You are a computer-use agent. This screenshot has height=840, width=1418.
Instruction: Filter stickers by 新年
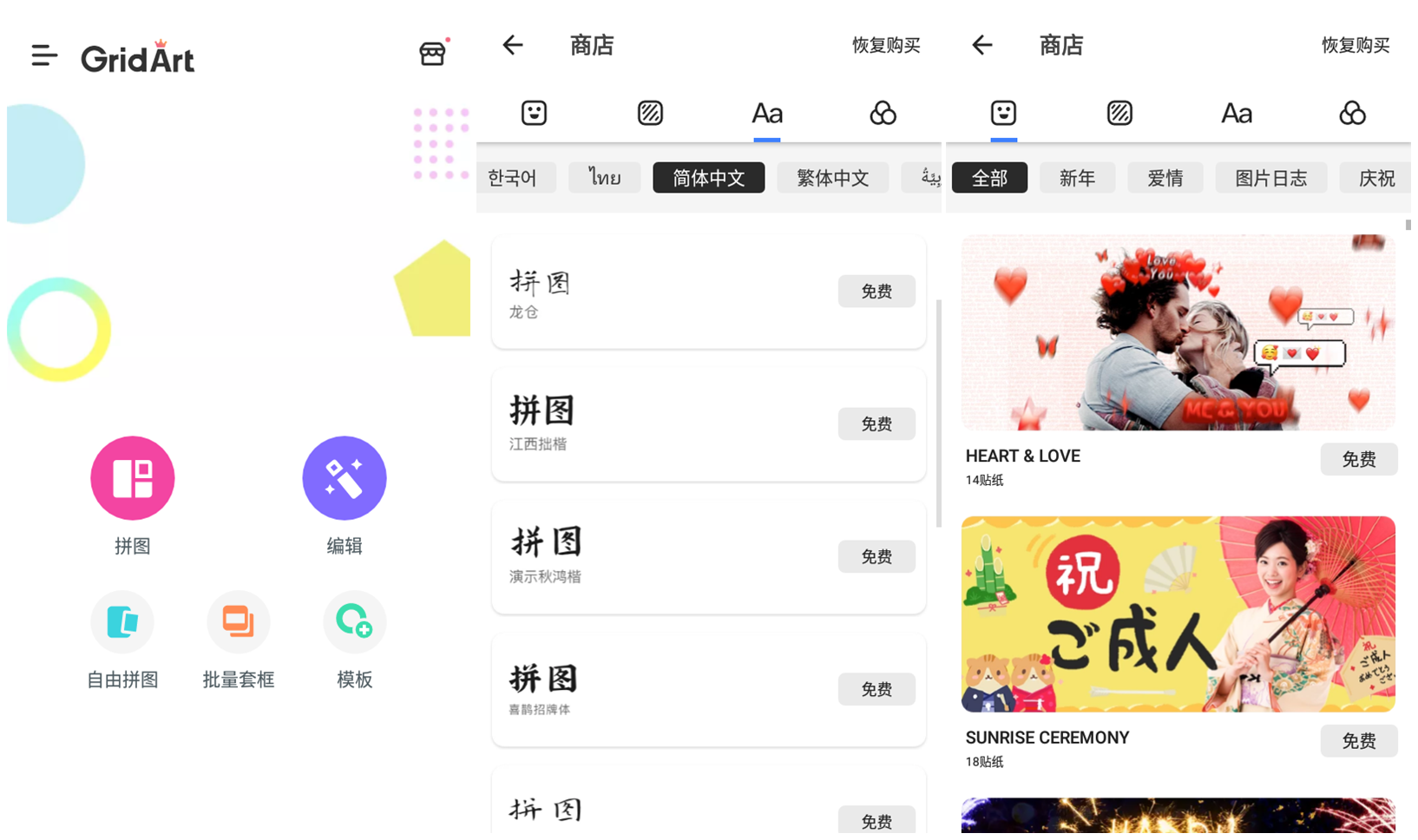(1077, 178)
